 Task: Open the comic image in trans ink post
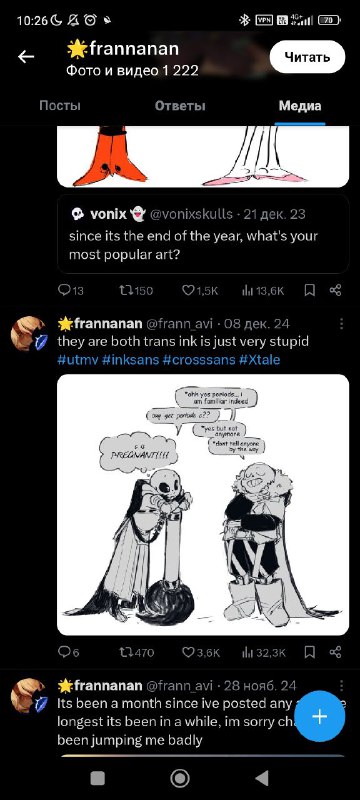pos(203,504)
